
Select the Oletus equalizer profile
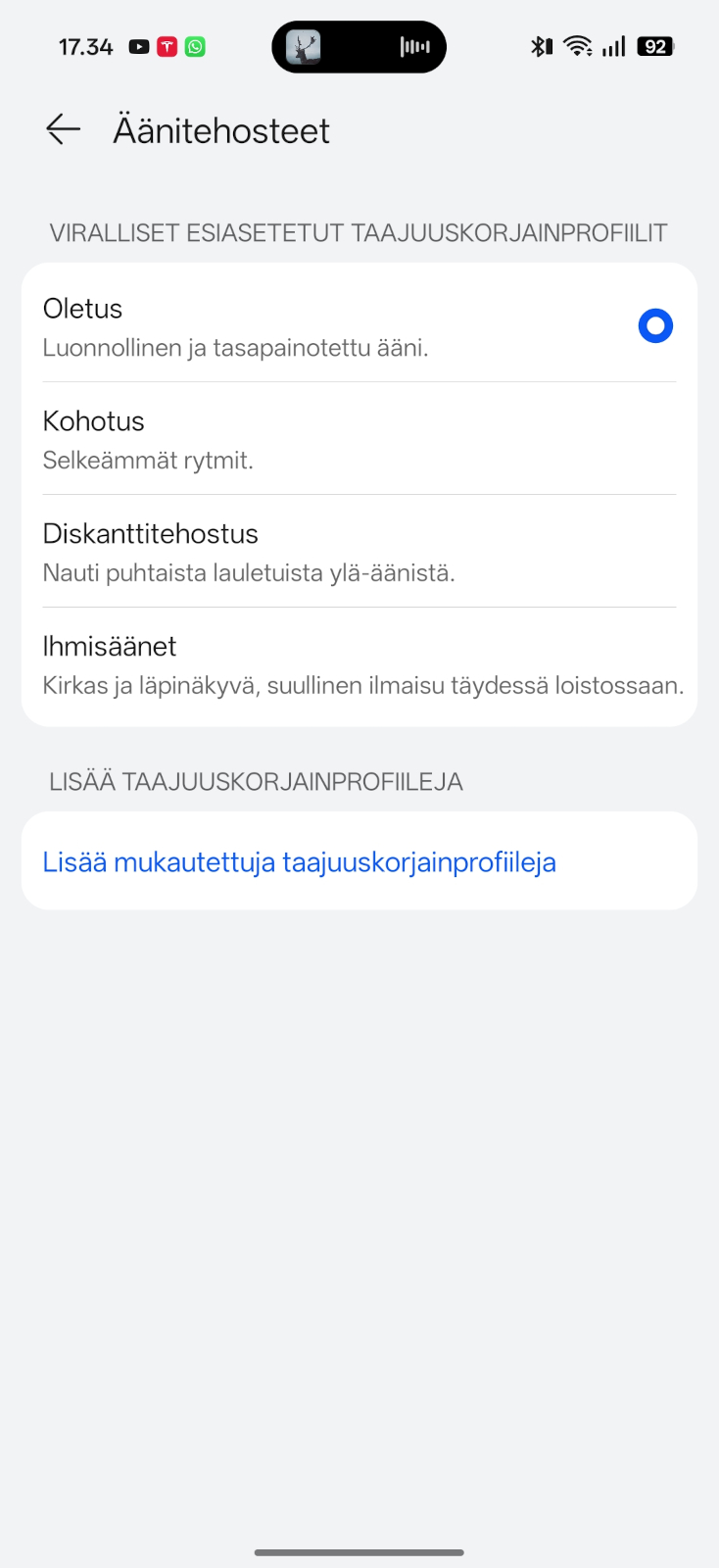click(359, 325)
